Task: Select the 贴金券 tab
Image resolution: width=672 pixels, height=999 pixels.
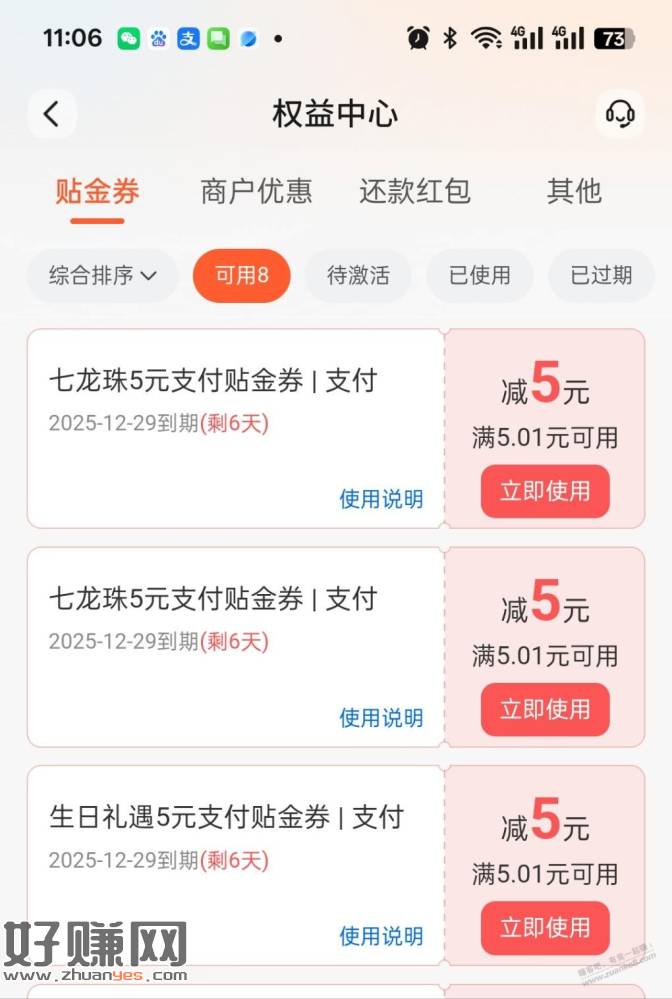Action: (x=97, y=191)
